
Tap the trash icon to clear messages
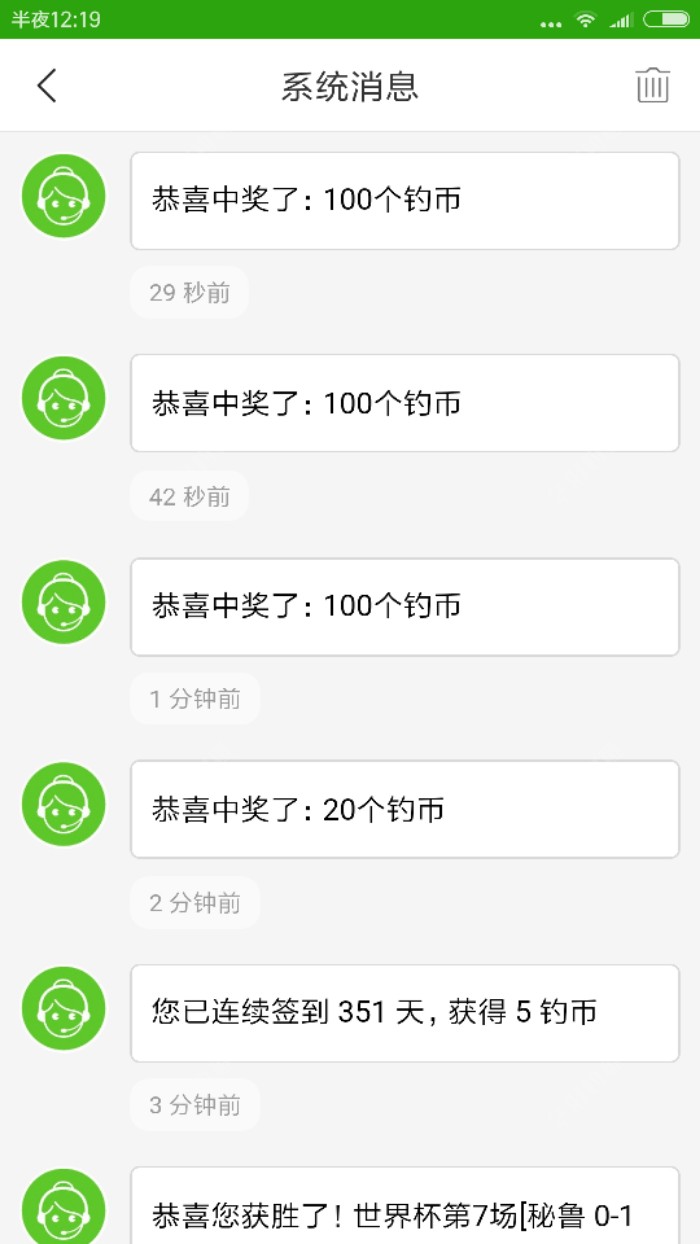tap(652, 86)
